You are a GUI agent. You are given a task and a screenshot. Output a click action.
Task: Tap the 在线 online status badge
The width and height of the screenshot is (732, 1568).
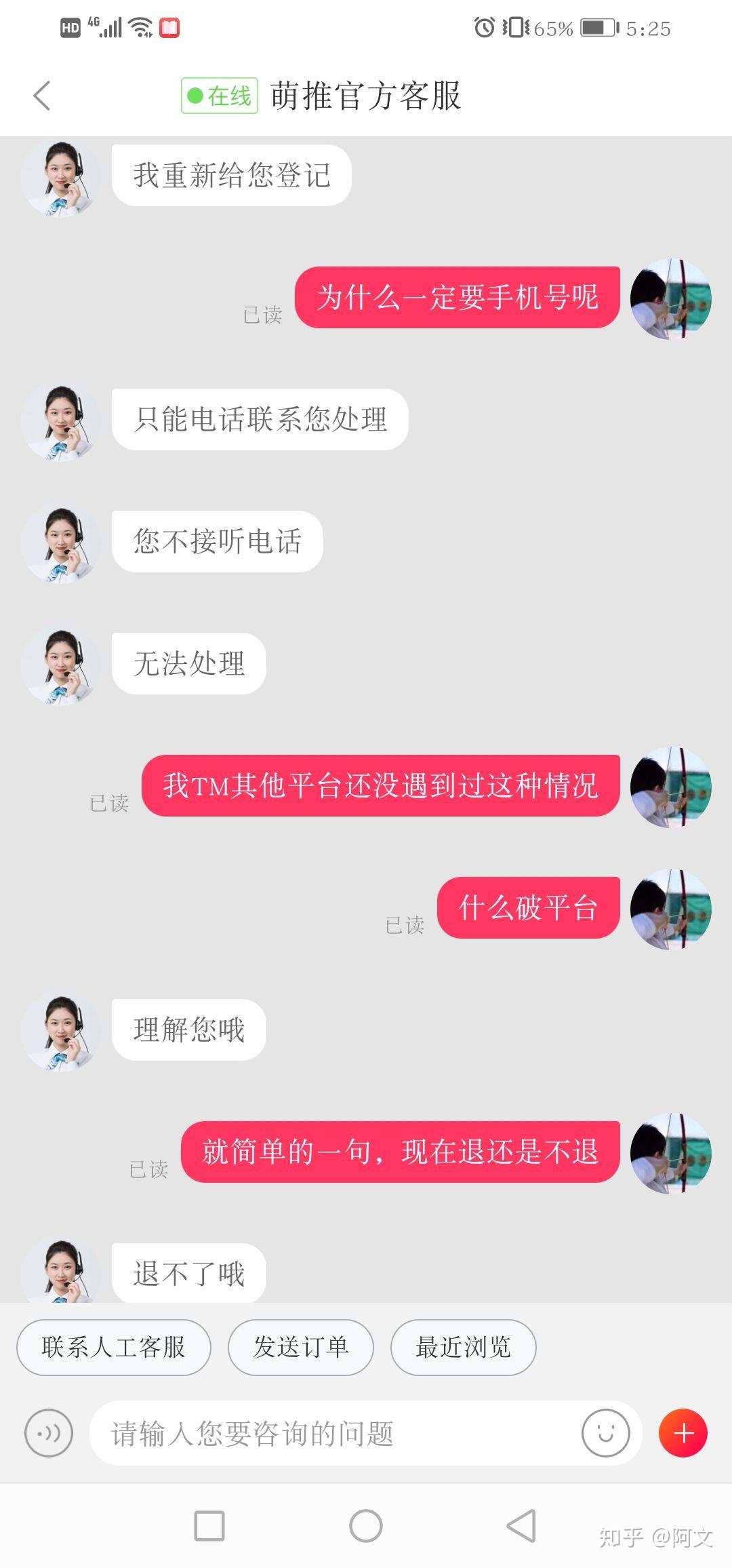tap(219, 95)
